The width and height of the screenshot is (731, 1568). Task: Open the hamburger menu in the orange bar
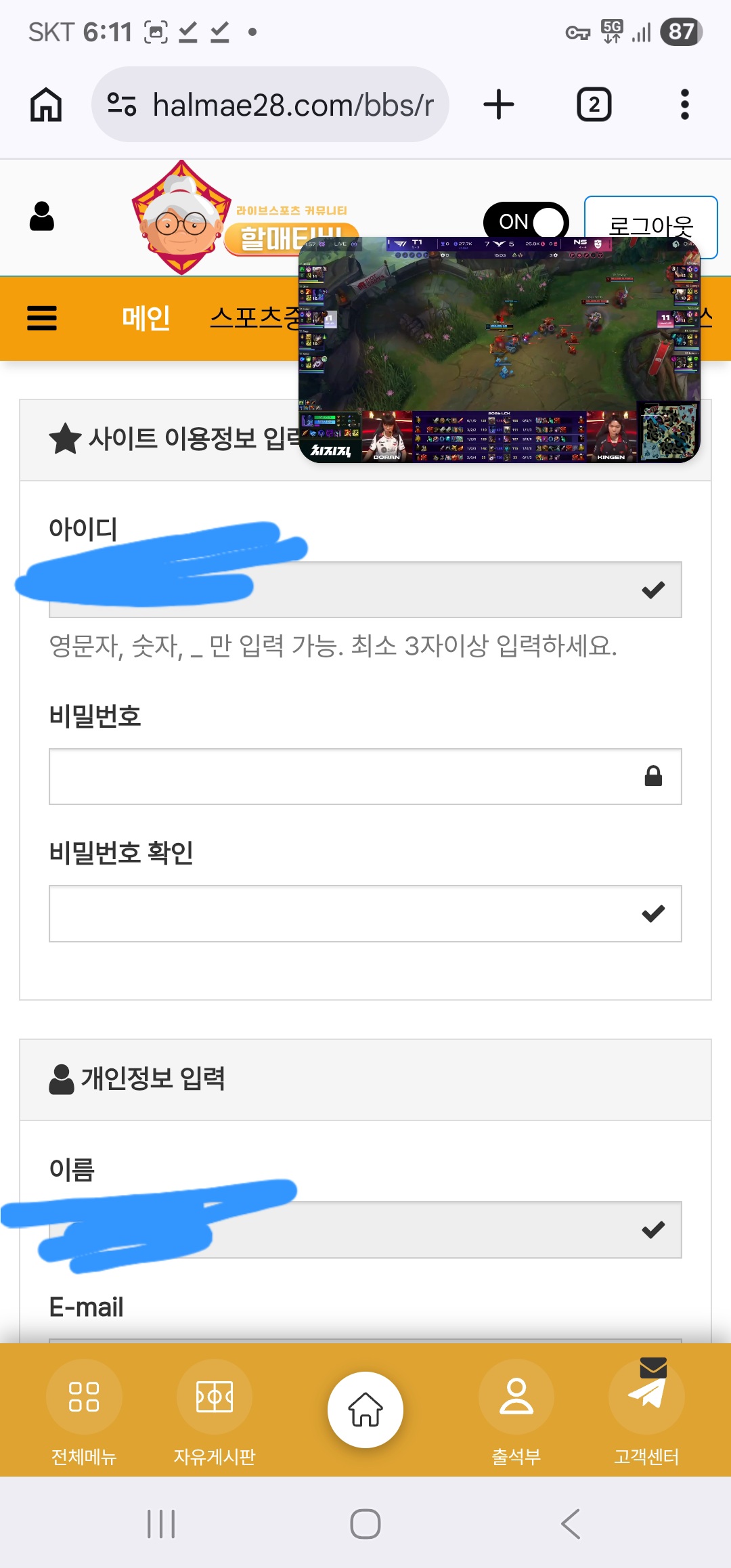(42, 318)
